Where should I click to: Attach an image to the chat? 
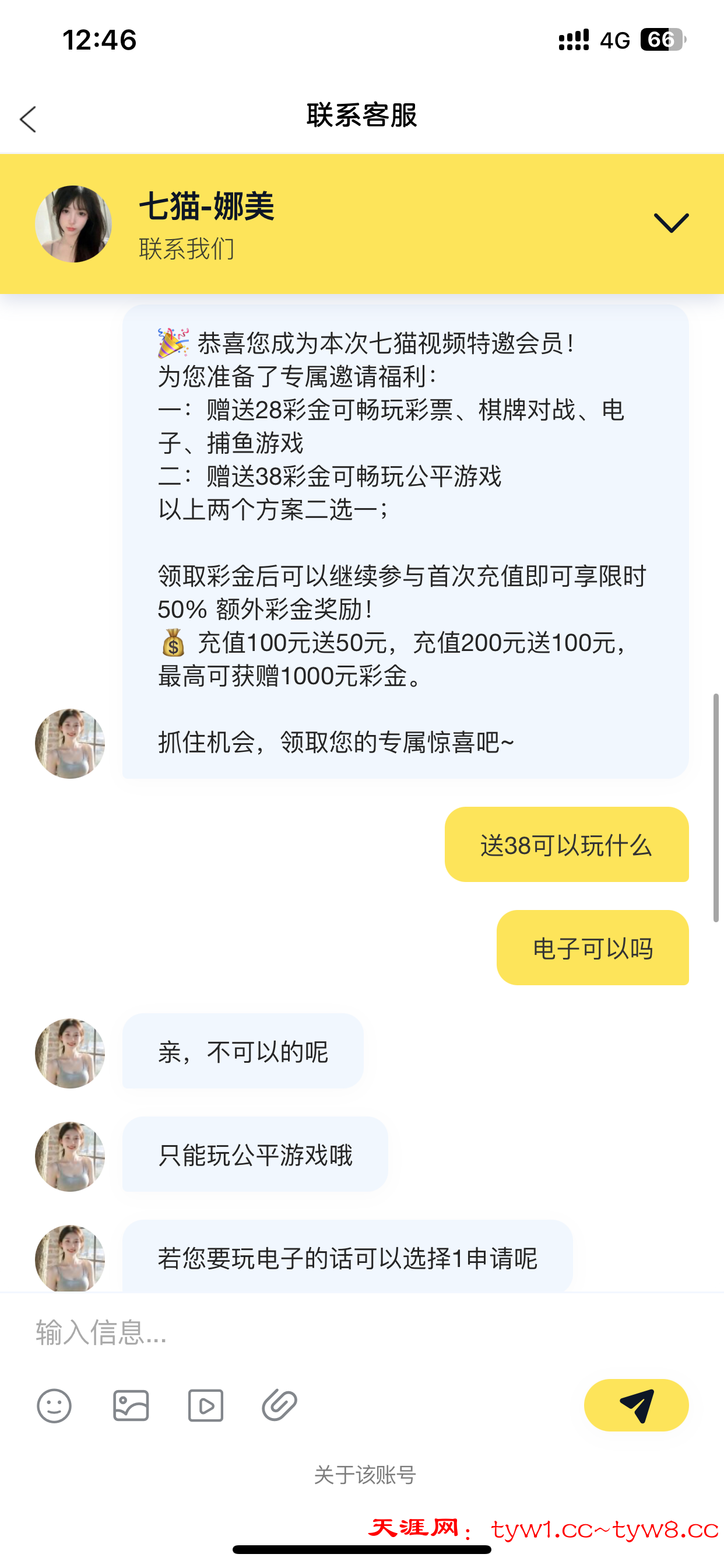(x=131, y=1405)
